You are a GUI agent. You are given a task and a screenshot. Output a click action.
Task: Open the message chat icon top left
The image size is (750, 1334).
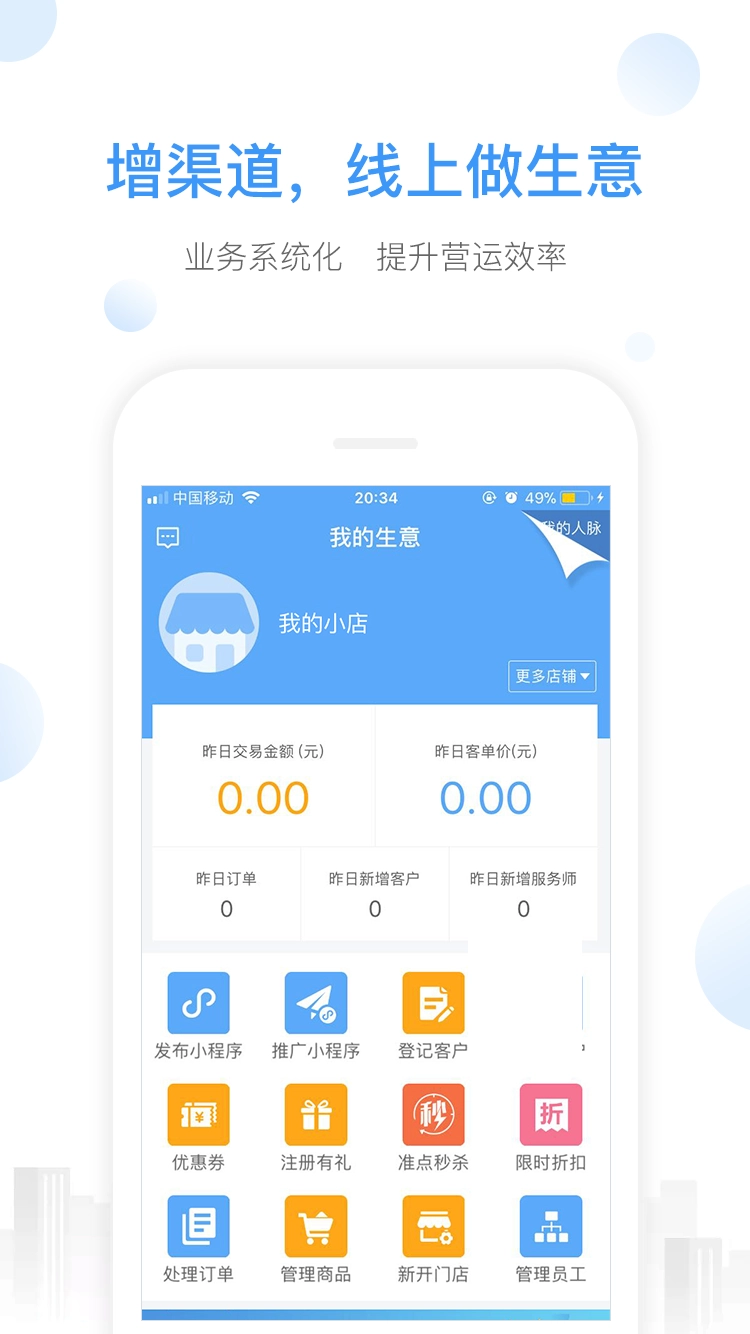pyautogui.click(x=167, y=537)
